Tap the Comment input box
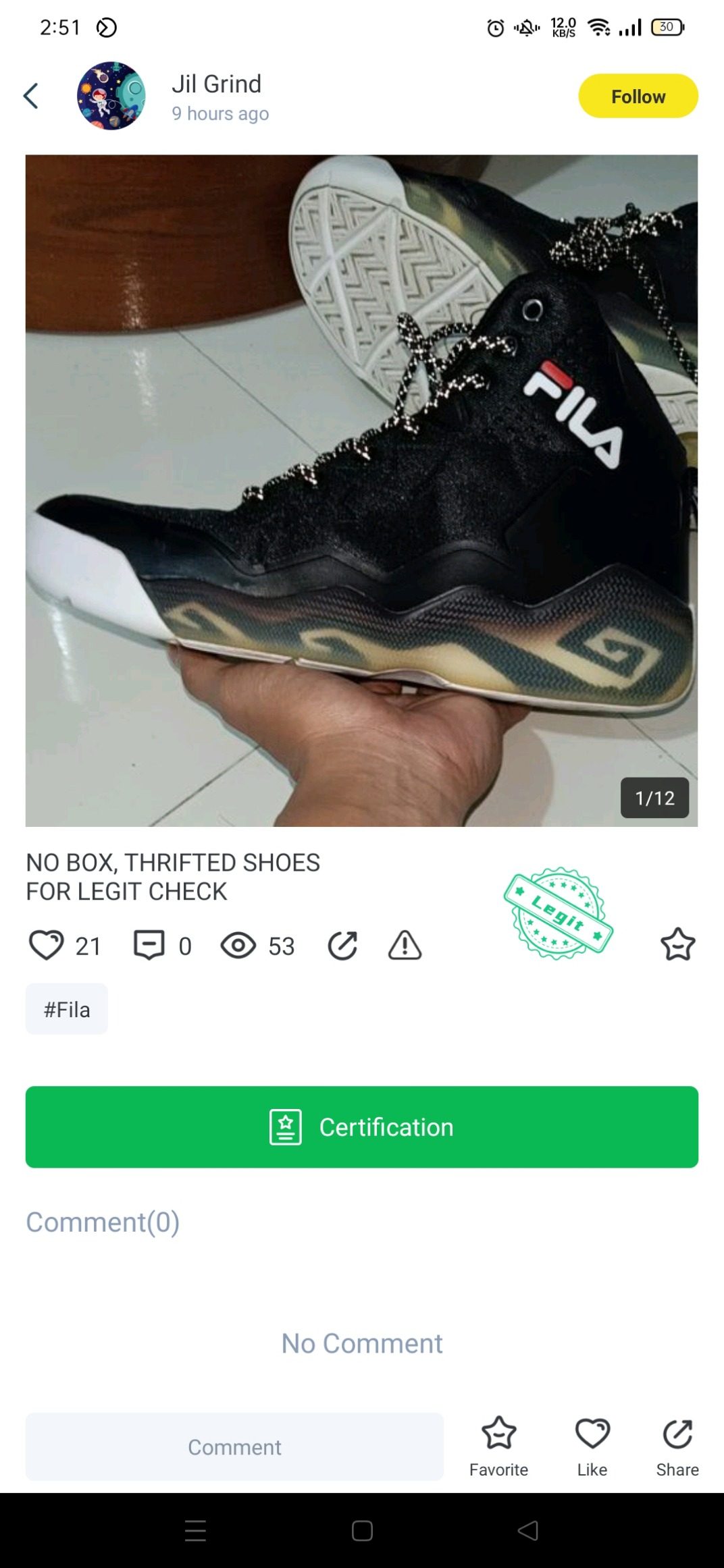The image size is (724, 1568). tap(234, 1447)
